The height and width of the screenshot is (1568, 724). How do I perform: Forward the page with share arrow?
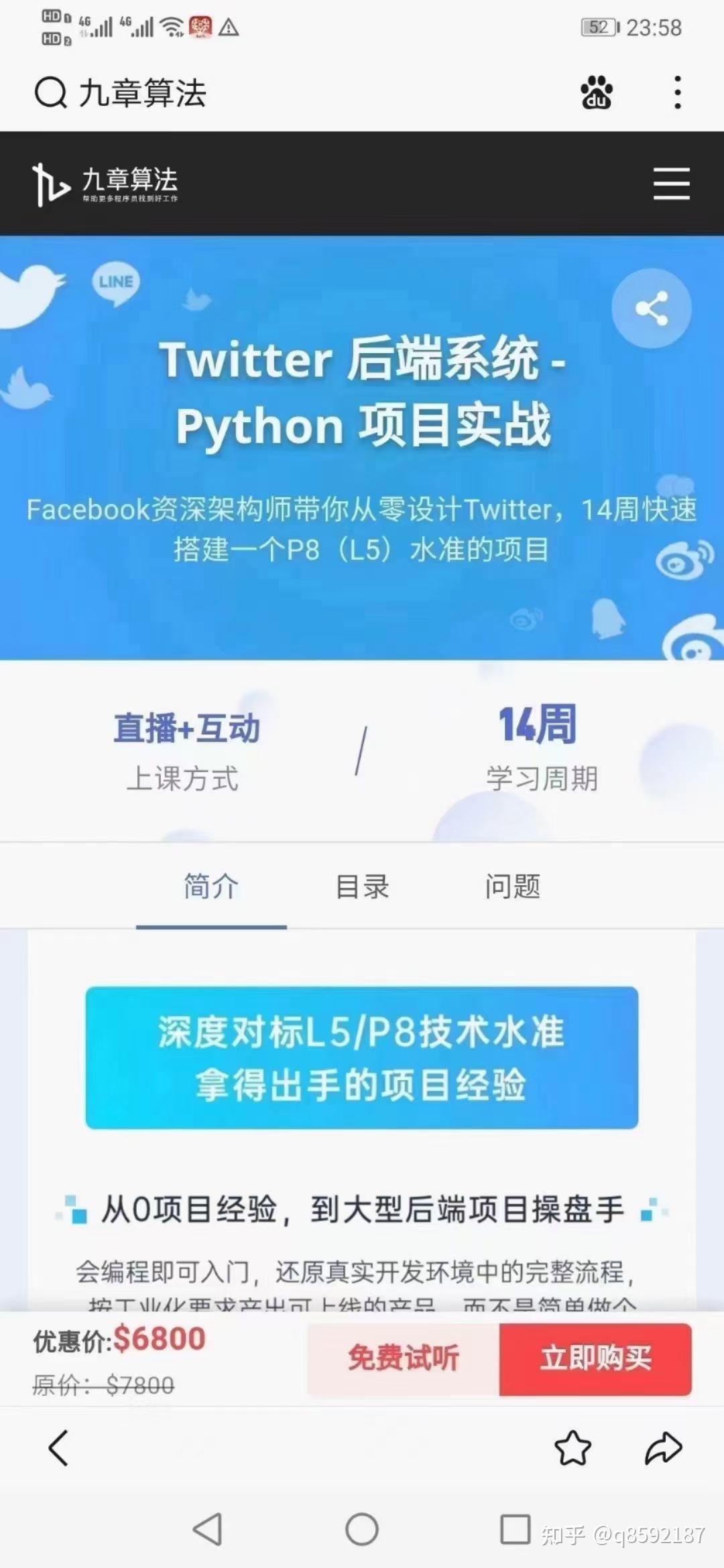pos(664,1448)
